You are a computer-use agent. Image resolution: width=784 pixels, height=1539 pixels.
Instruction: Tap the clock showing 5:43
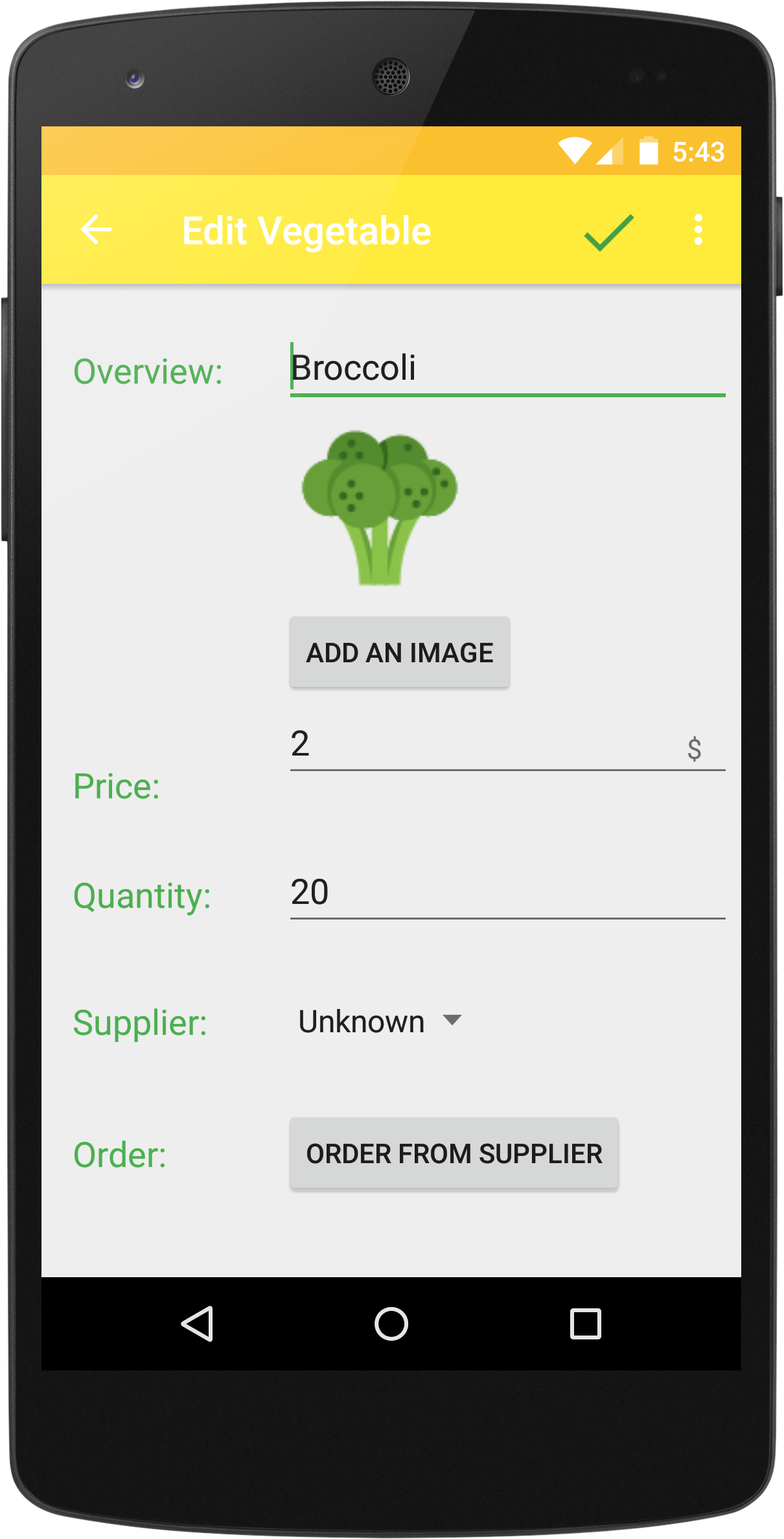[699, 150]
